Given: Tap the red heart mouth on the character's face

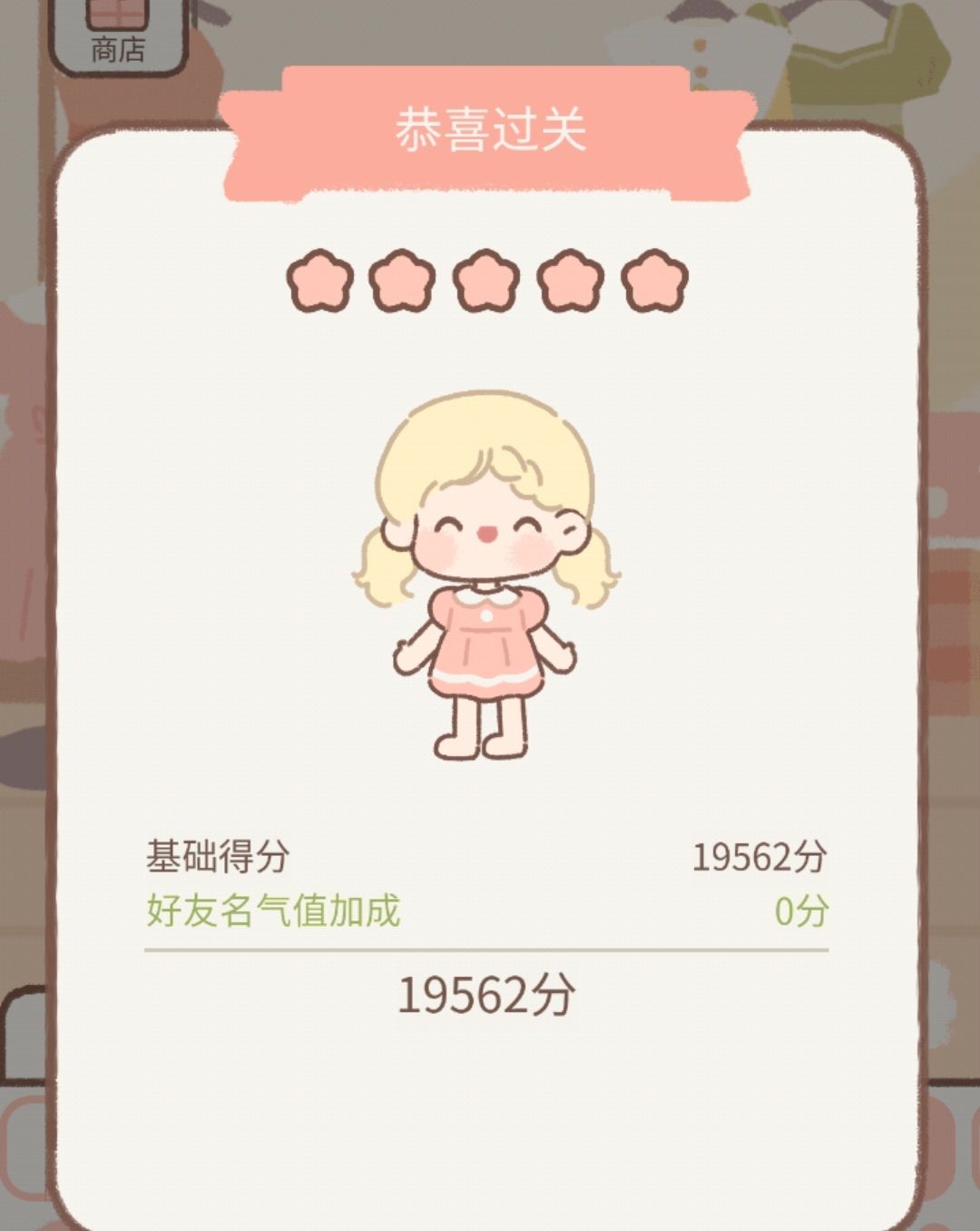Looking at the screenshot, I should click(485, 531).
